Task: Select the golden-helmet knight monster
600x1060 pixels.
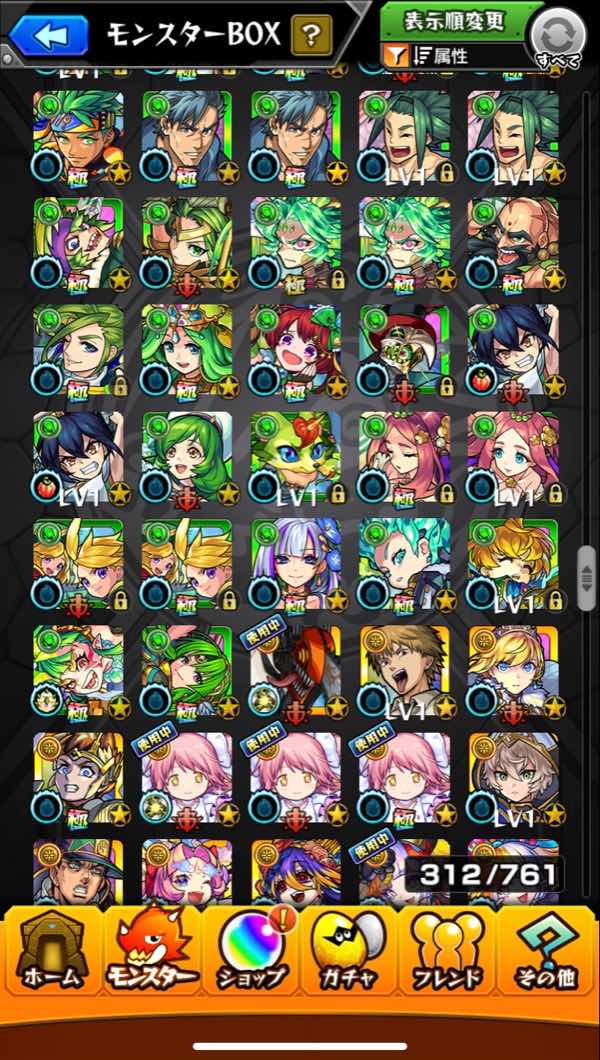Action: point(78,775)
